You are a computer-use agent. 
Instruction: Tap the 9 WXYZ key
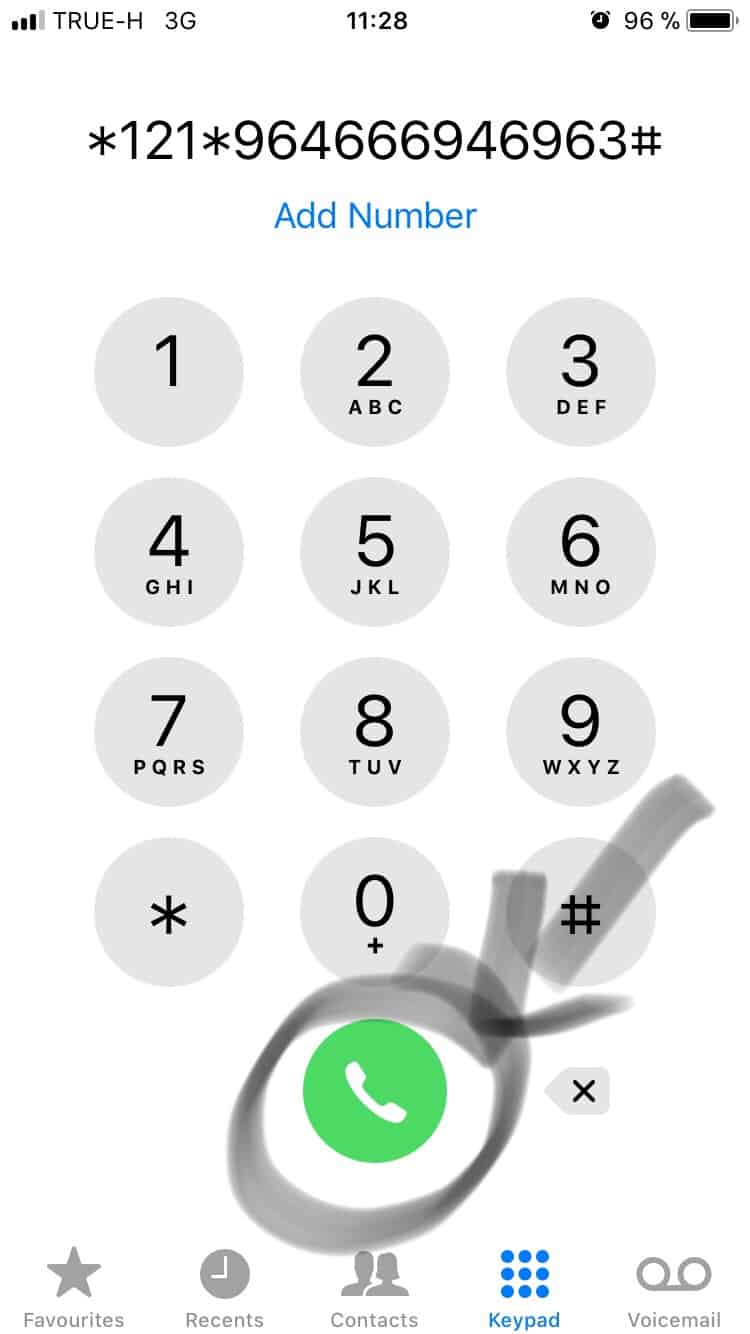pyautogui.click(x=581, y=731)
